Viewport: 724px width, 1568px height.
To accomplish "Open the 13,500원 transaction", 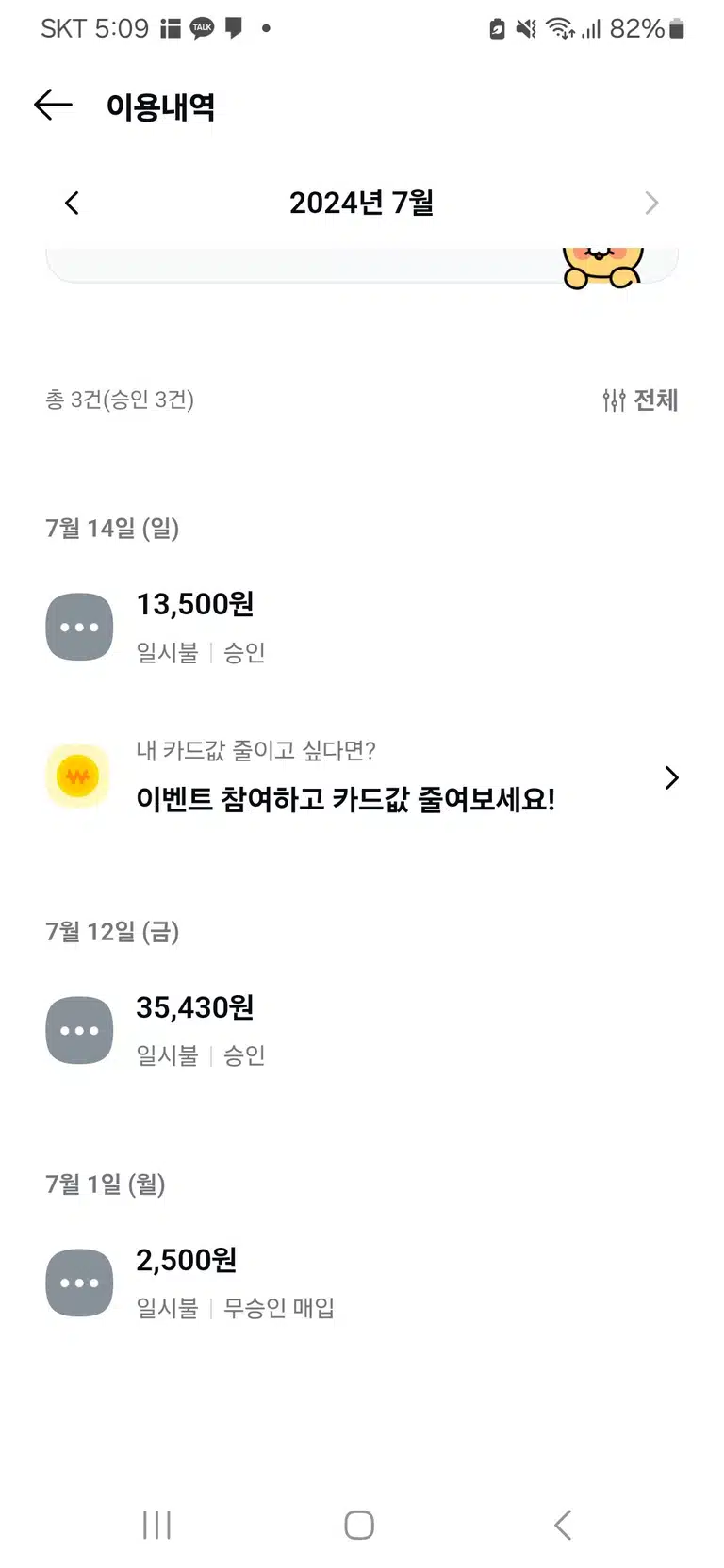I will coord(362,627).
